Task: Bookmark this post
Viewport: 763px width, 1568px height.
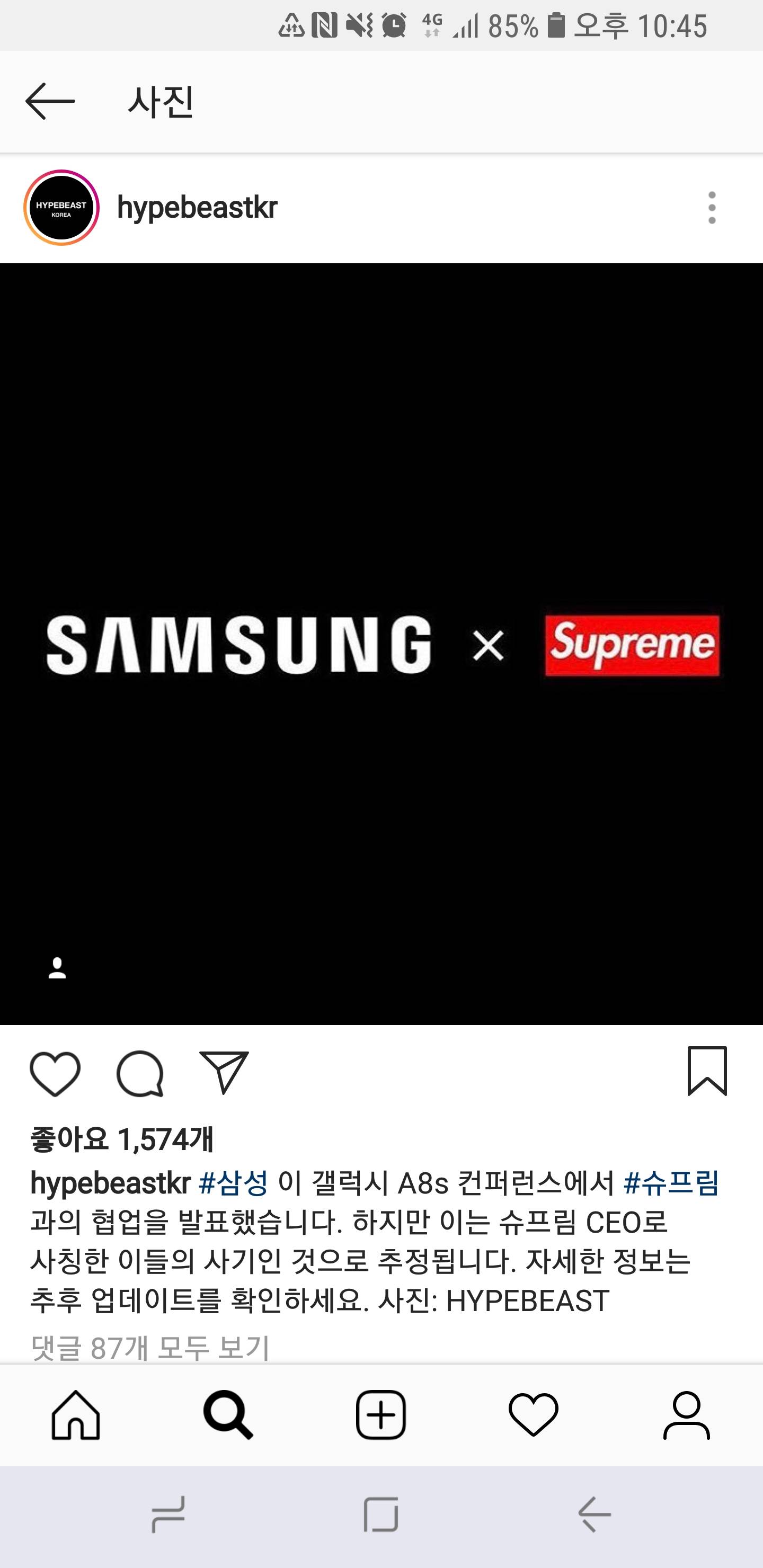Action: pyautogui.click(x=707, y=1071)
